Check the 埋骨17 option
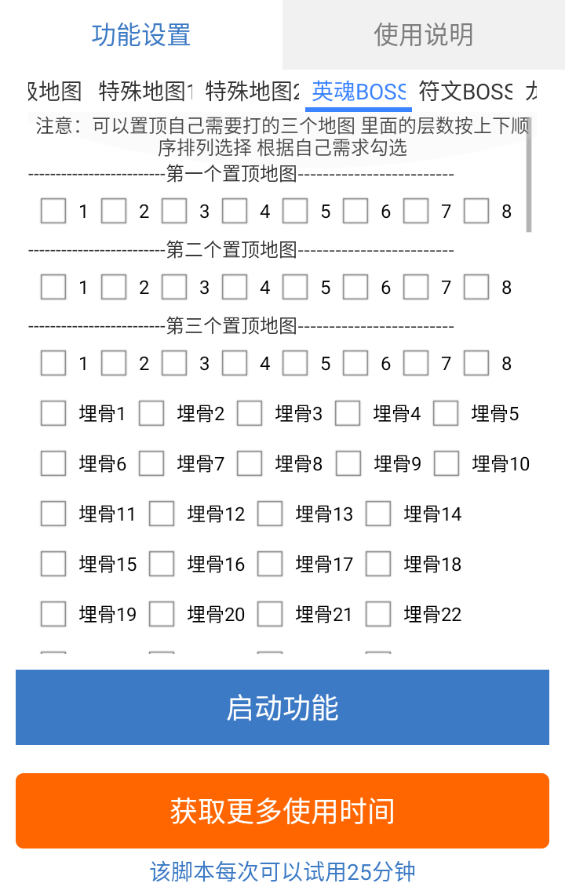 [x=270, y=564]
